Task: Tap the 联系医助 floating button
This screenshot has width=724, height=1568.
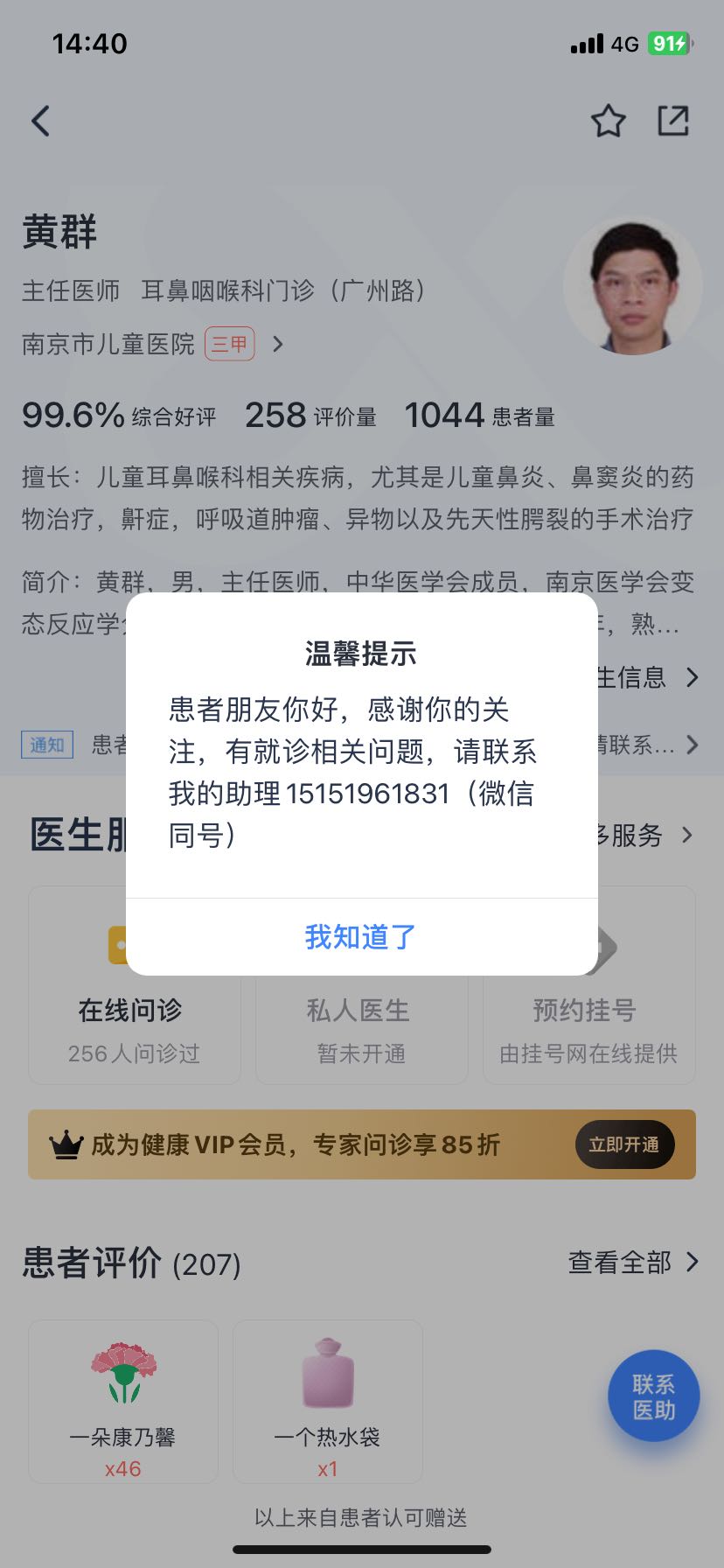Action: (x=654, y=1396)
